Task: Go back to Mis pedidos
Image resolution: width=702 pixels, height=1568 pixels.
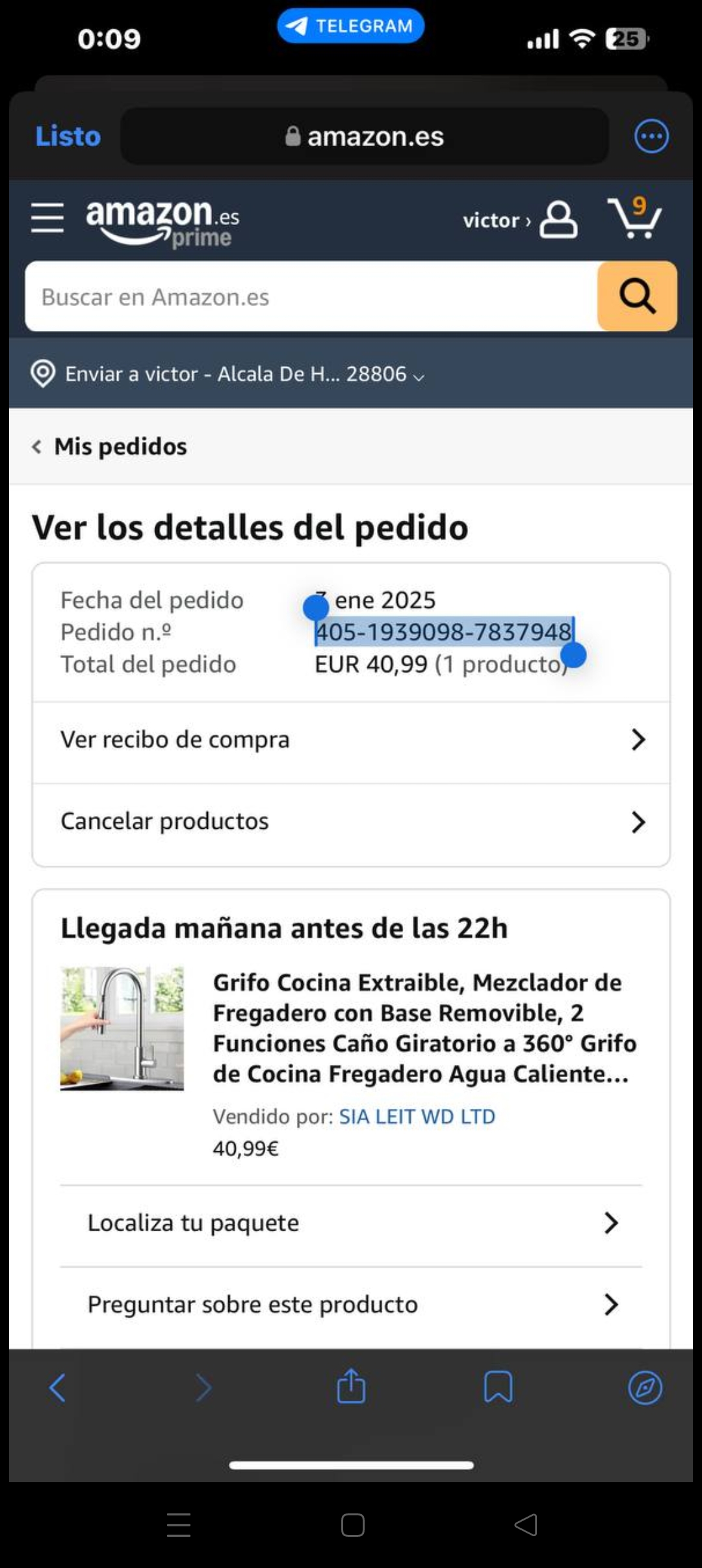Action: pos(110,447)
